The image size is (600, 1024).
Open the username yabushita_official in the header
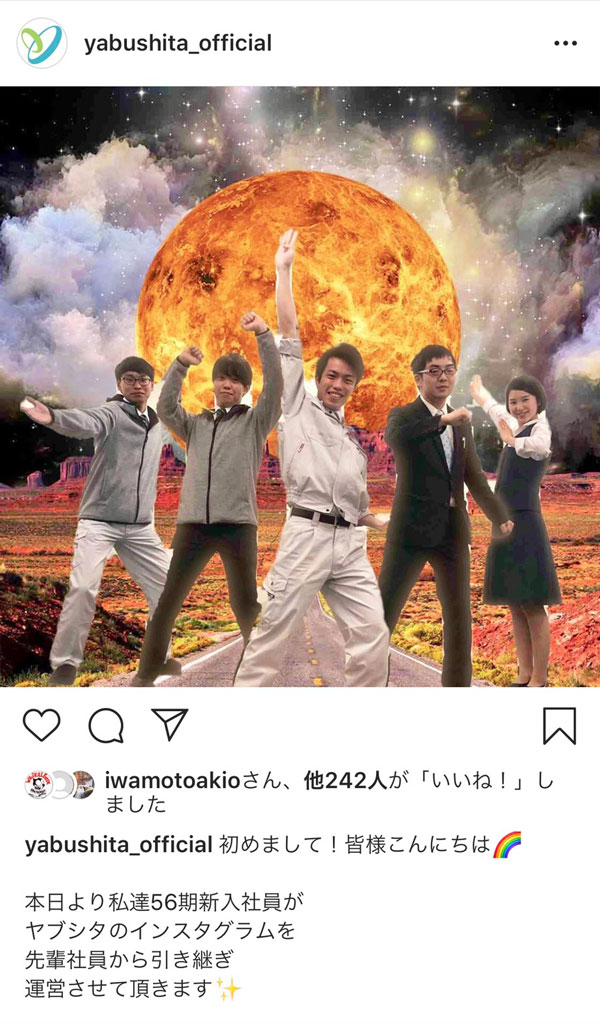pyautogui.click(x=178, y=43)
